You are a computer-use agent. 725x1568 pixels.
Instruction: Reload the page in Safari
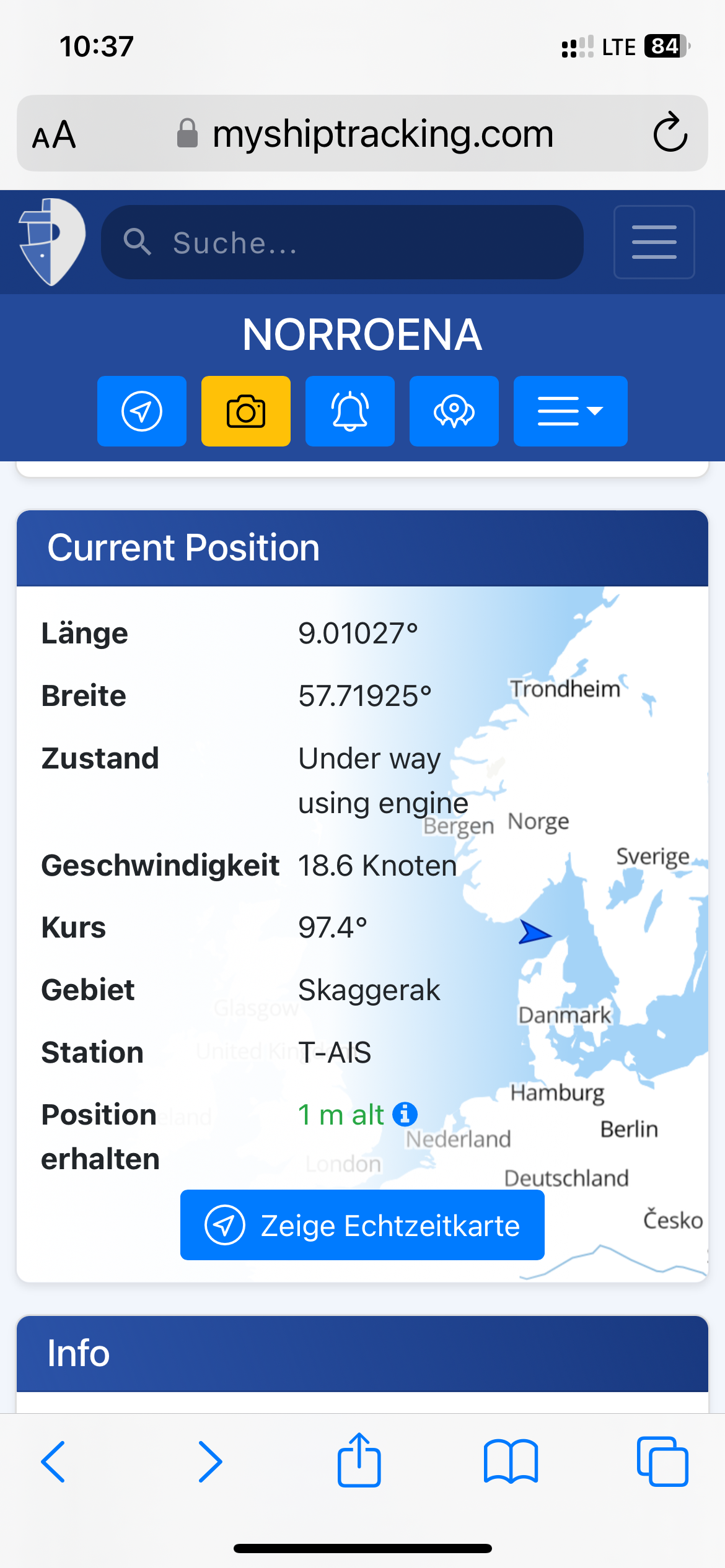click(x=670, y=133)
